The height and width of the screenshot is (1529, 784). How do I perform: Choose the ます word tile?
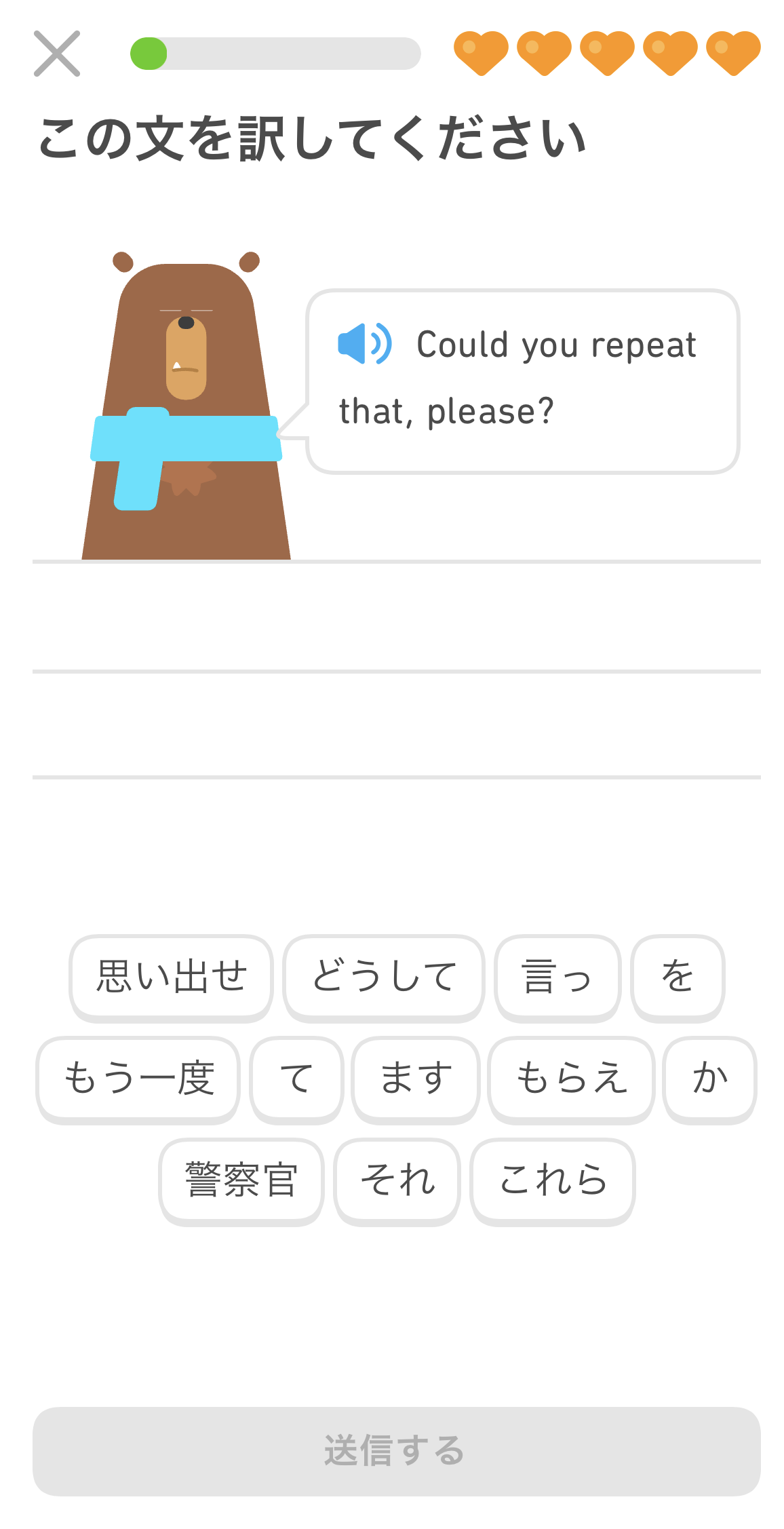pyautogui.click(x=416, y=1079)
